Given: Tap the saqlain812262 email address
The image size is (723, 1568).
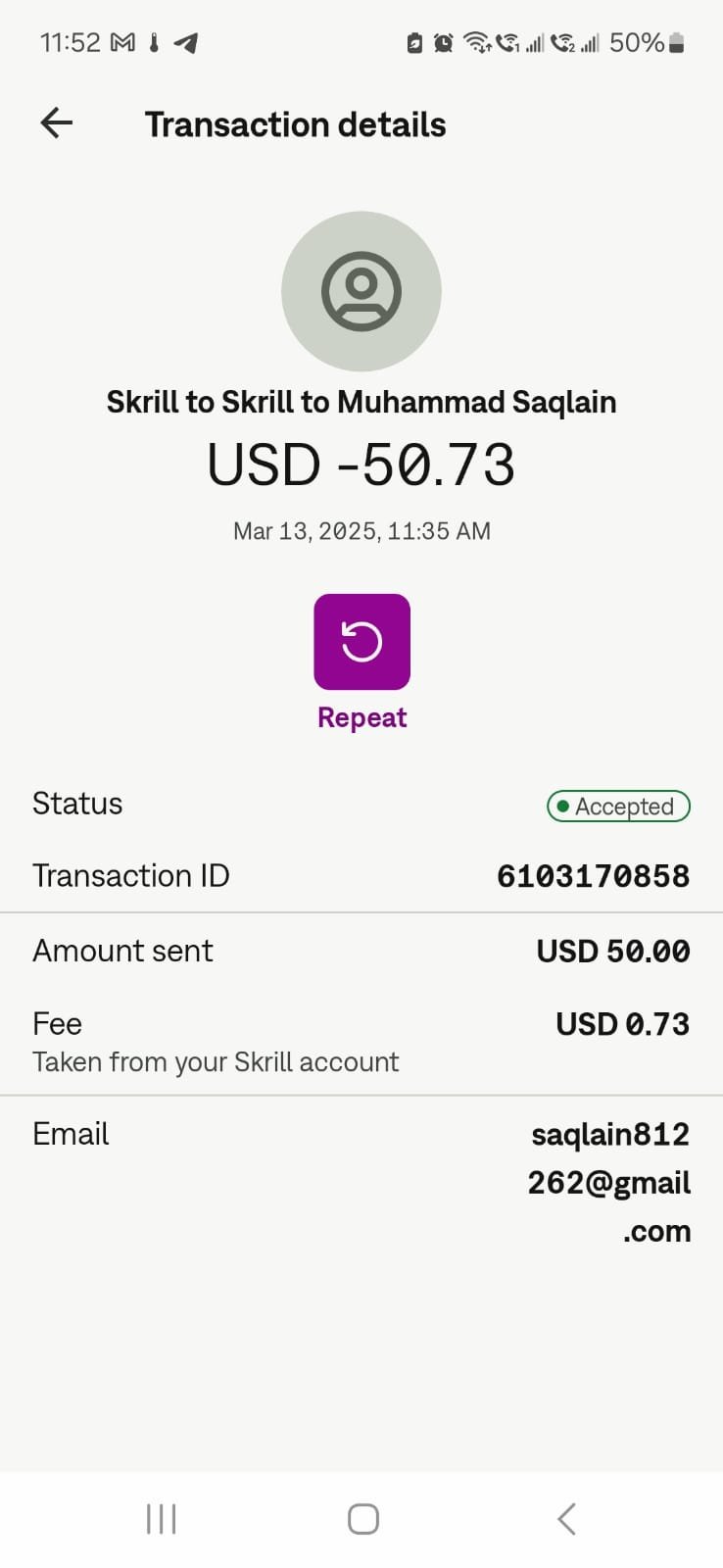Looking at the screenshot, I should click(609, 1182).
